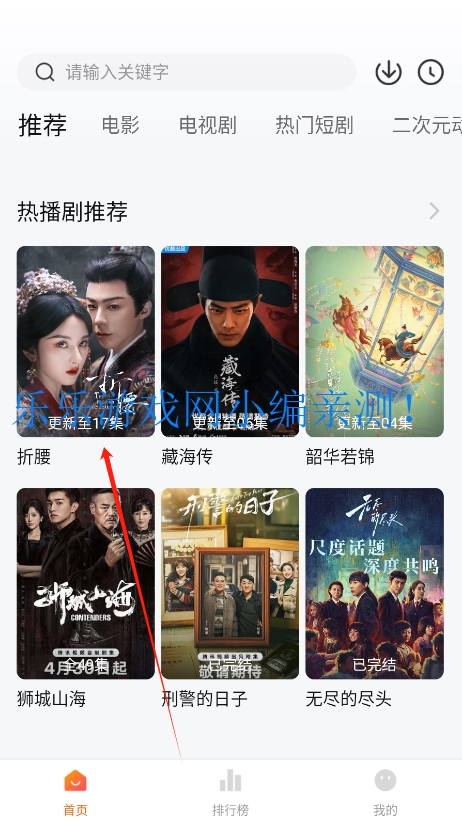This screenshot has height=821, width=462.
Task: Go to the 排行榜 tab
Action: (230, 792)
